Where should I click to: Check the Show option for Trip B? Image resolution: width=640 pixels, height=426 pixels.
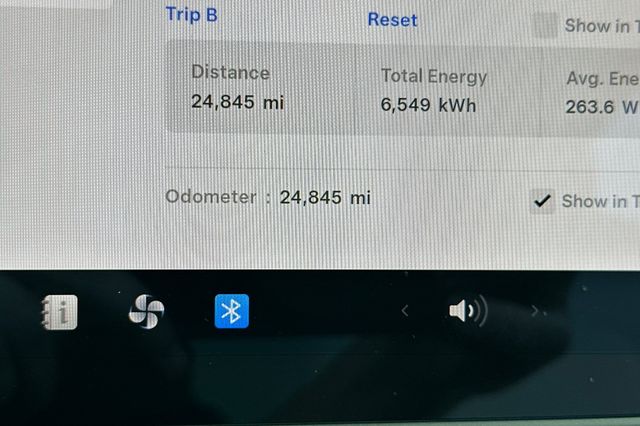[x=545, y=26]
